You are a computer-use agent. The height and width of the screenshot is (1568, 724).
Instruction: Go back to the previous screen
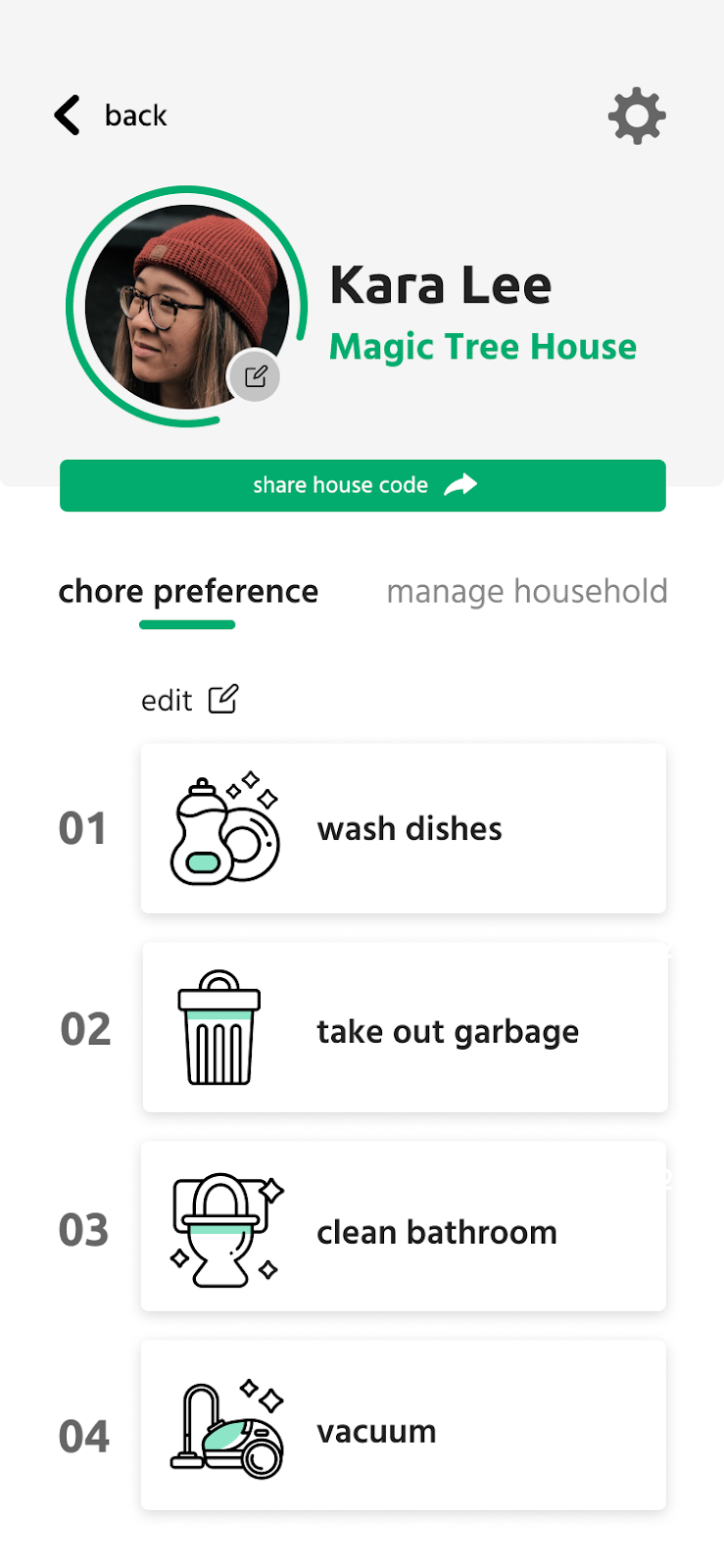click(110, 116)
